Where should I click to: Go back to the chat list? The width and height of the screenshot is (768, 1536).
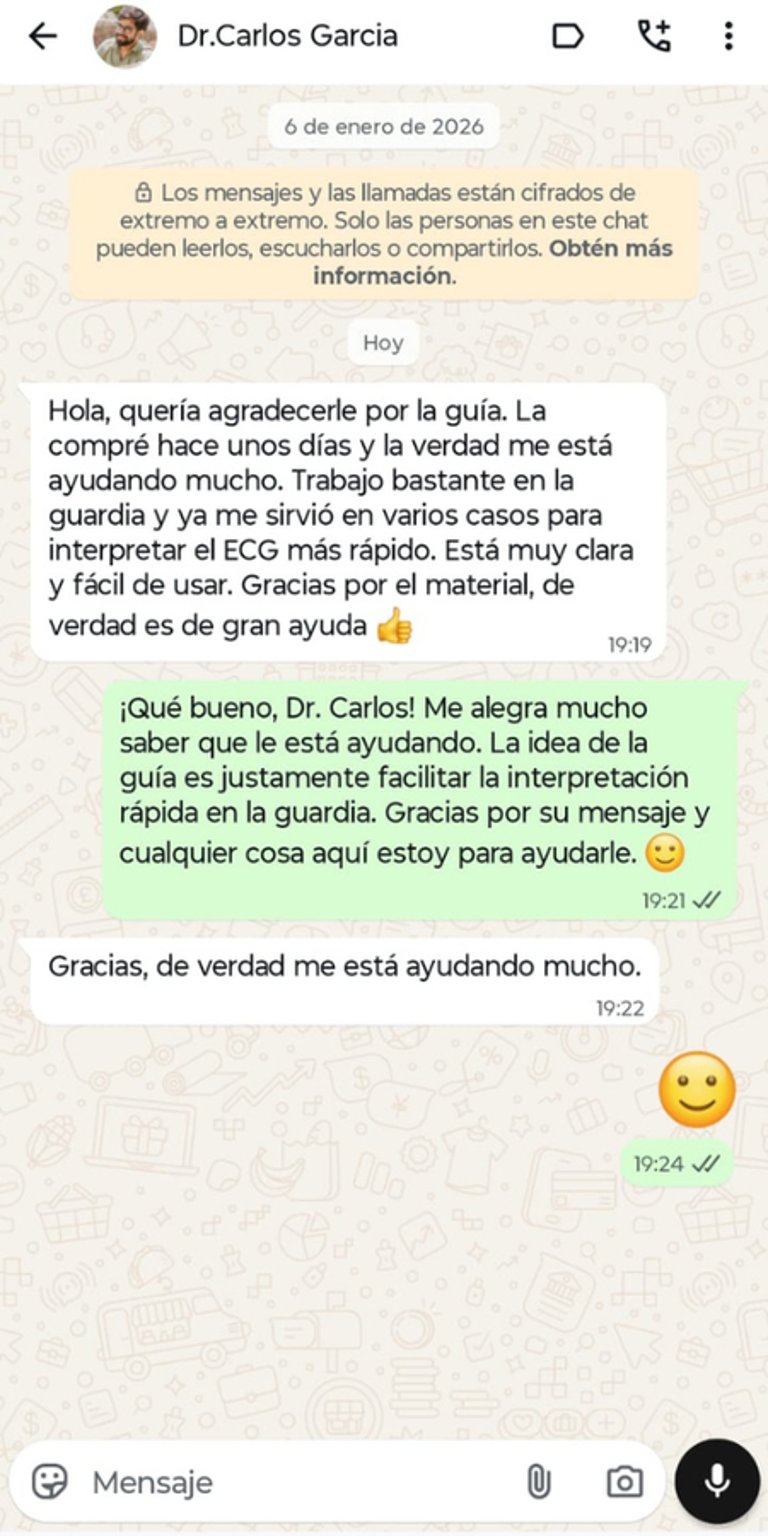point(42,37)
